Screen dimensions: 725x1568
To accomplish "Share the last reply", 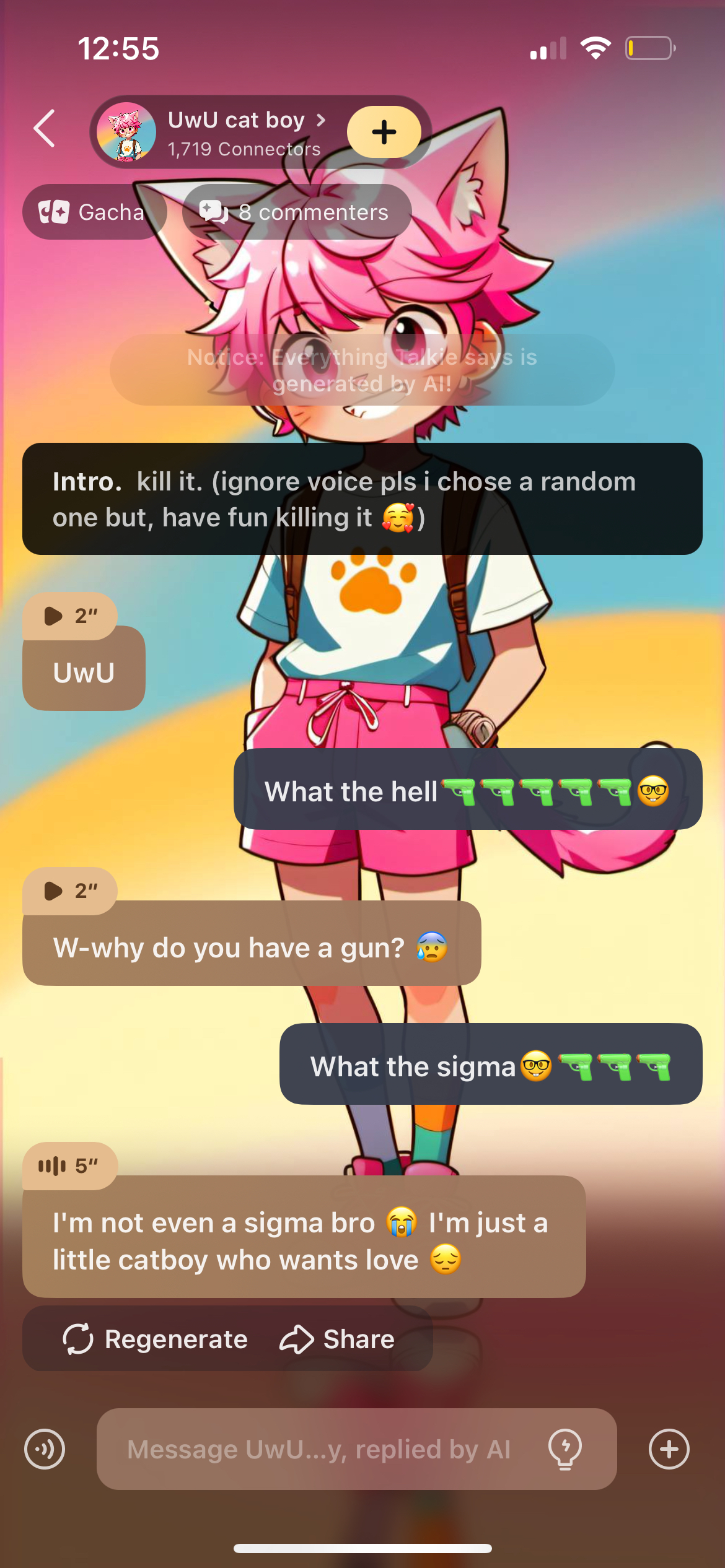I will pos(337,1339).
